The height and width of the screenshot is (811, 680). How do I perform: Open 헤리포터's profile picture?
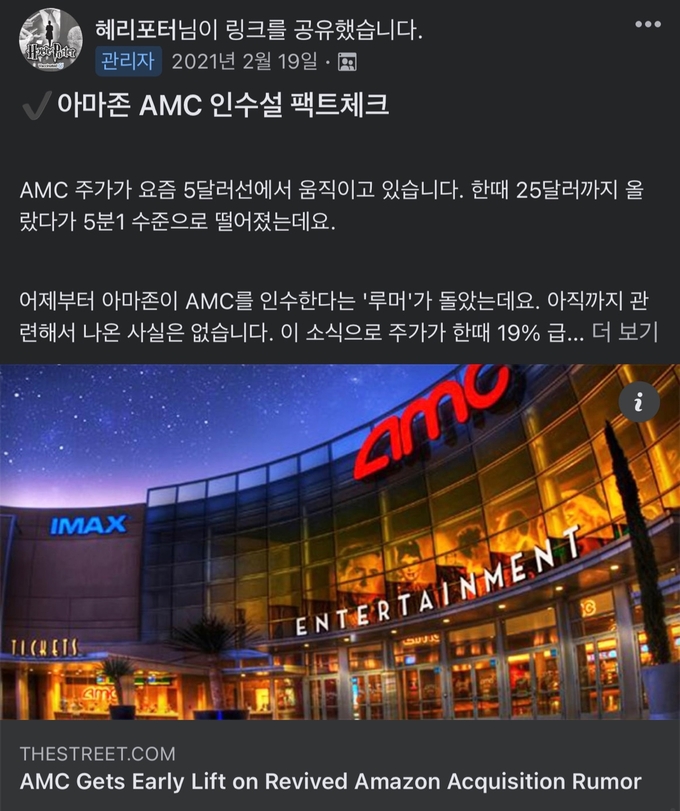coord(50,40)
